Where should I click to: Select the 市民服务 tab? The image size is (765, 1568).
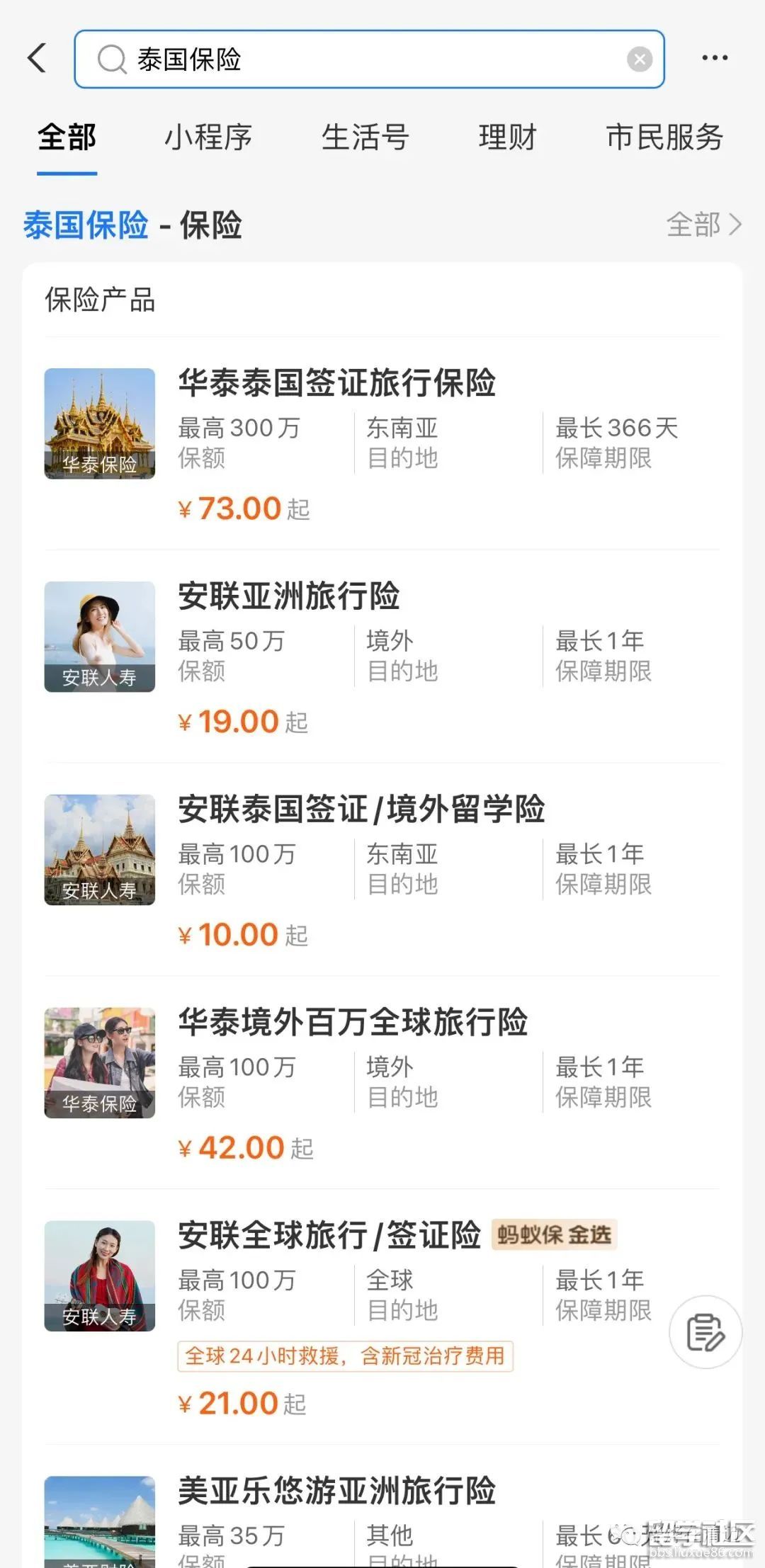pyautogui.click(x=664, y=137)
